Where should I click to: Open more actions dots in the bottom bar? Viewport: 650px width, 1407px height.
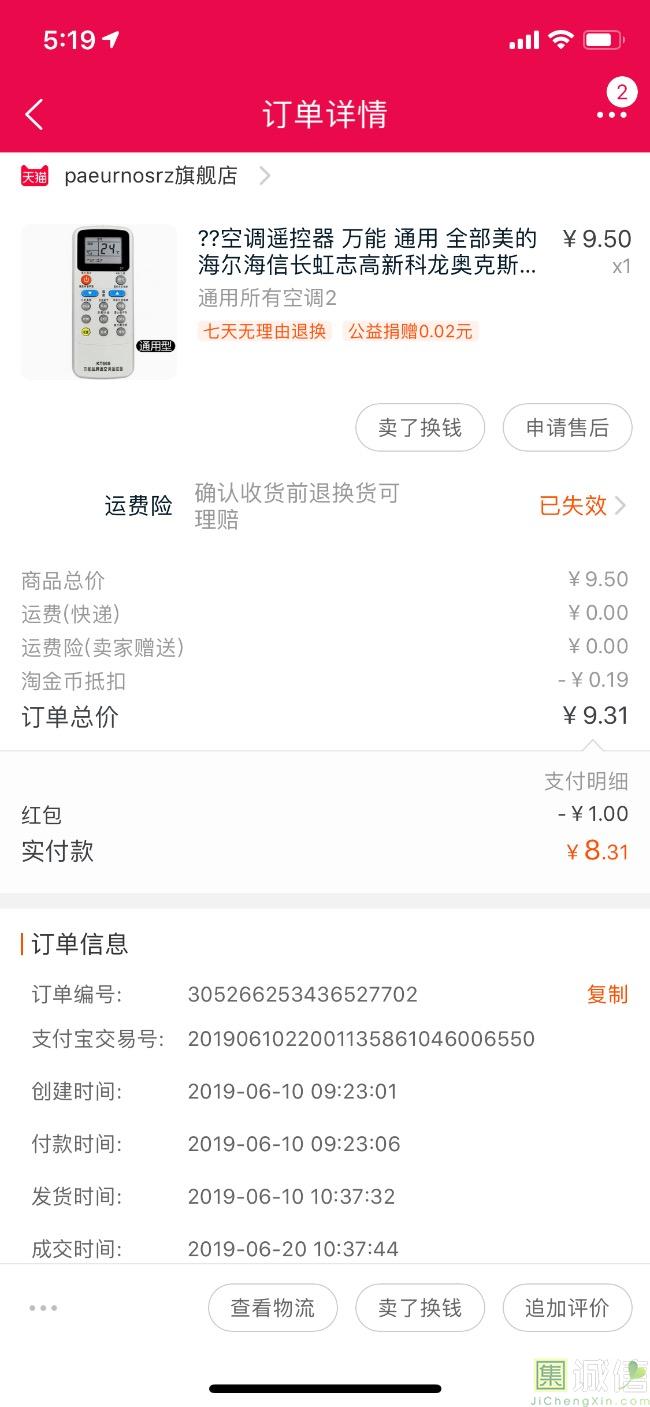tap(43, 1308)
